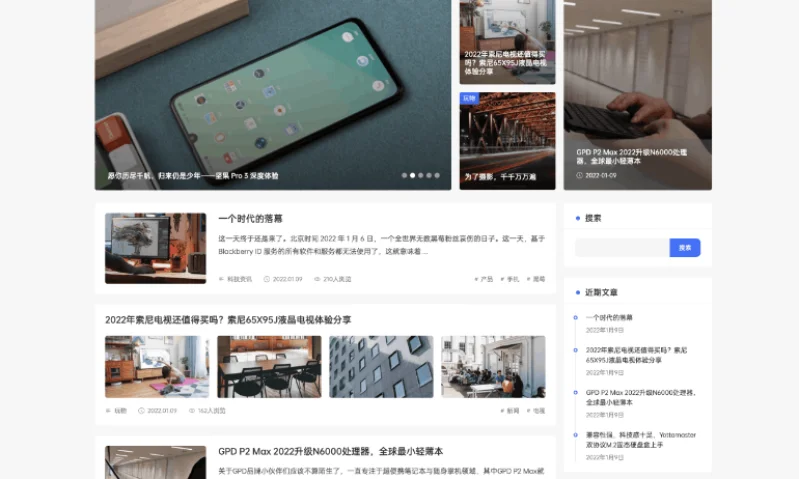Open recent GPD P2 Max article in sidebar

[640, 397]
